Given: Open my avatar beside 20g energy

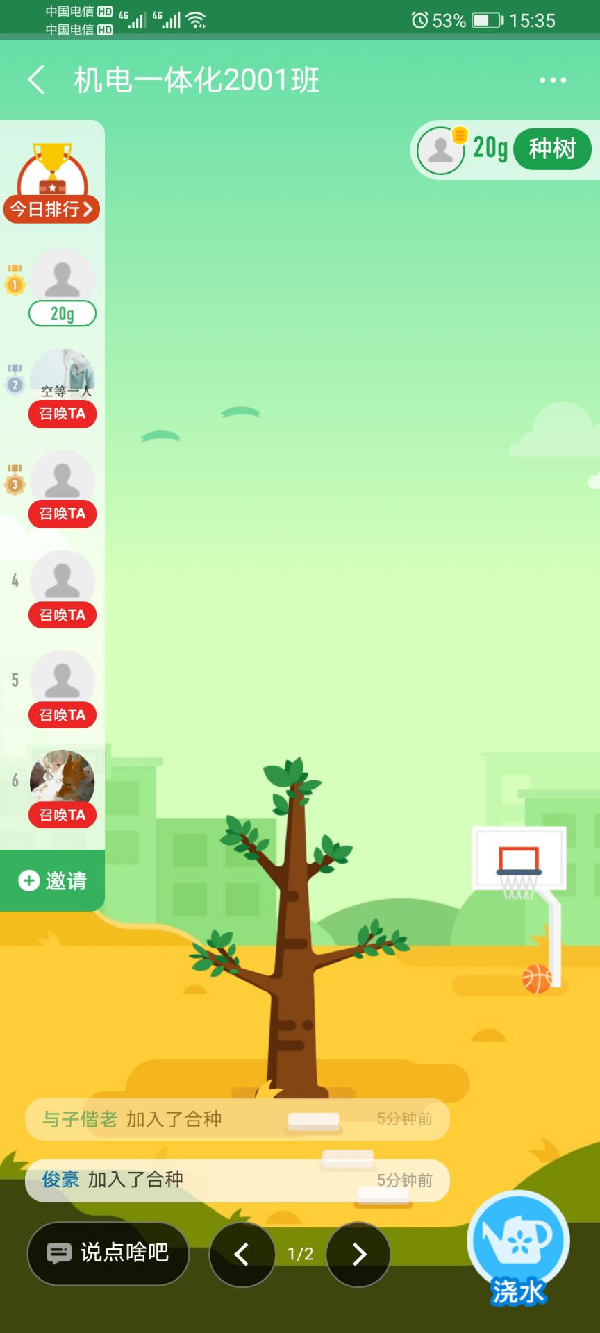Looking at the screenshot, I should tap(440, 149).
